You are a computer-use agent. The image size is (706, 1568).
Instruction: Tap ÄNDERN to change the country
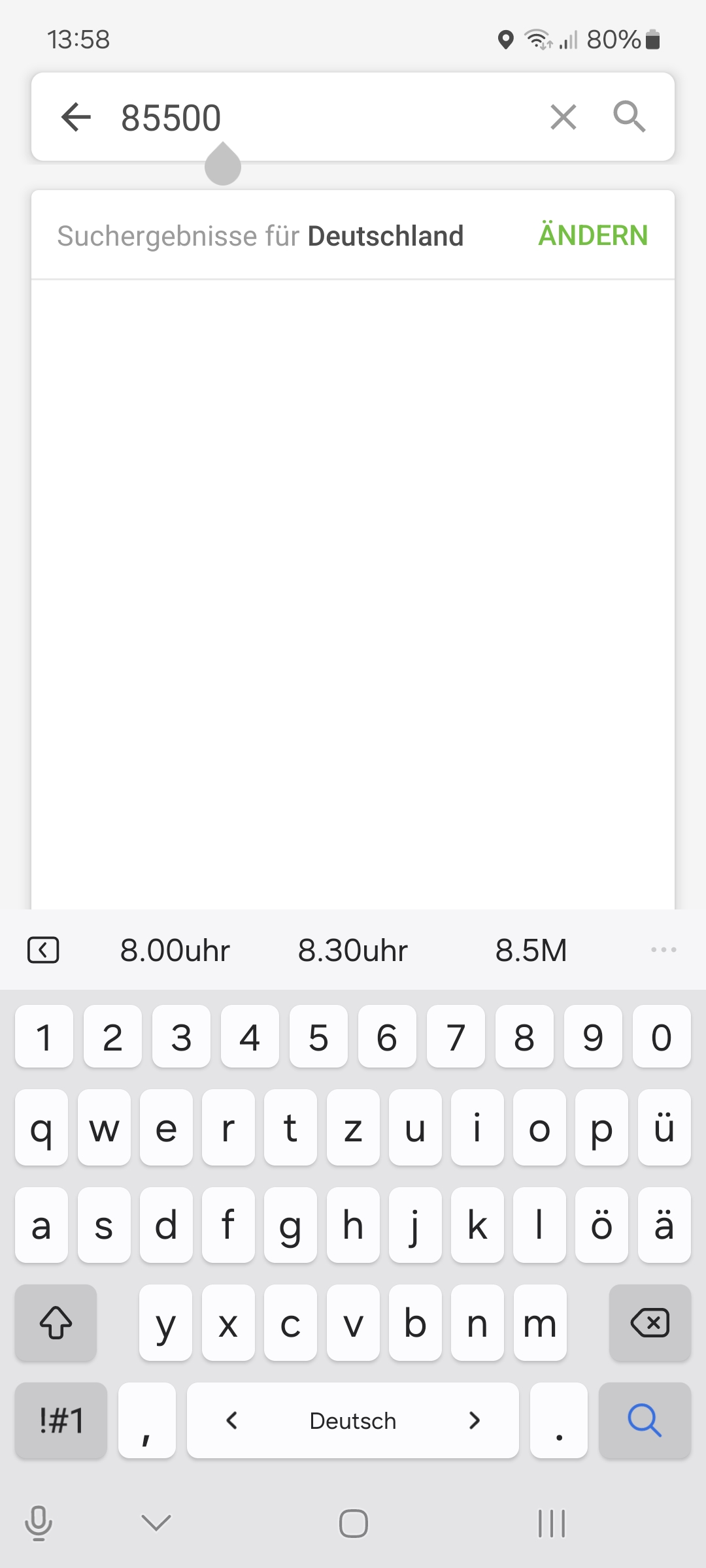(x=593, y=235)
